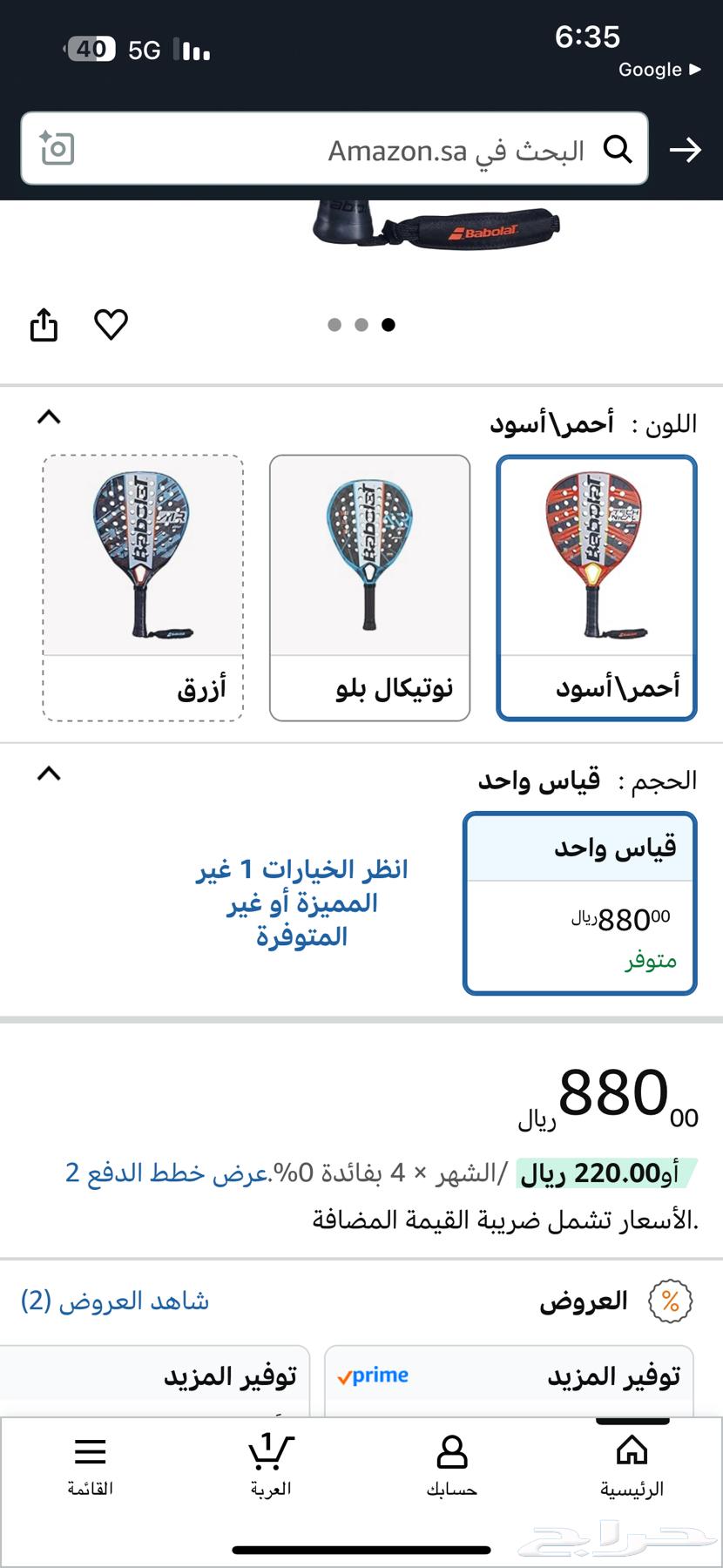
Task: Tap the percent badge next to العروض
Action: pos(670,1300)
